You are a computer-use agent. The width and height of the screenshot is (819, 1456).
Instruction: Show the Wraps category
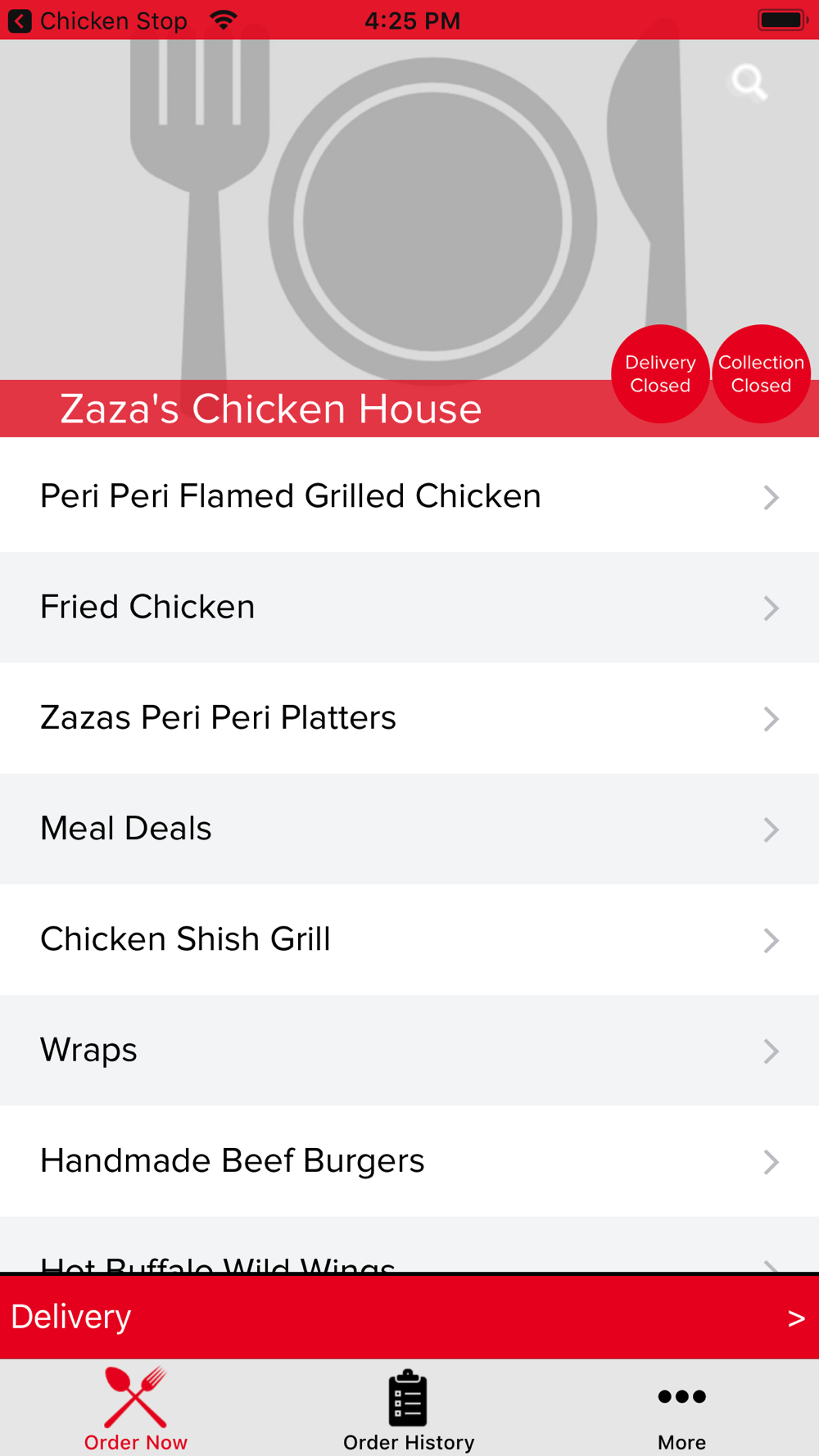coord(409,1051)
